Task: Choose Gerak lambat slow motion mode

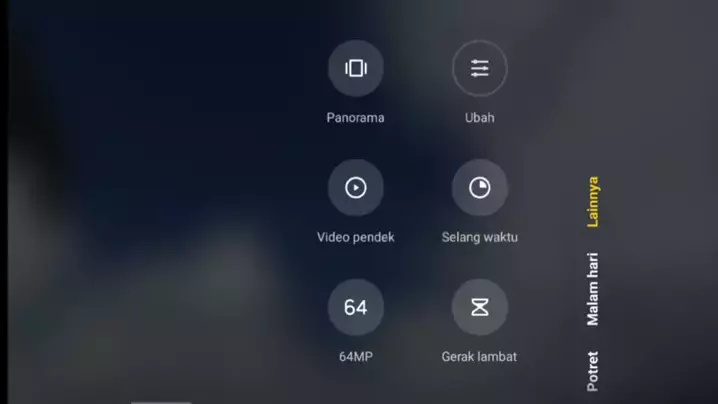Action: tap(480, 307)
